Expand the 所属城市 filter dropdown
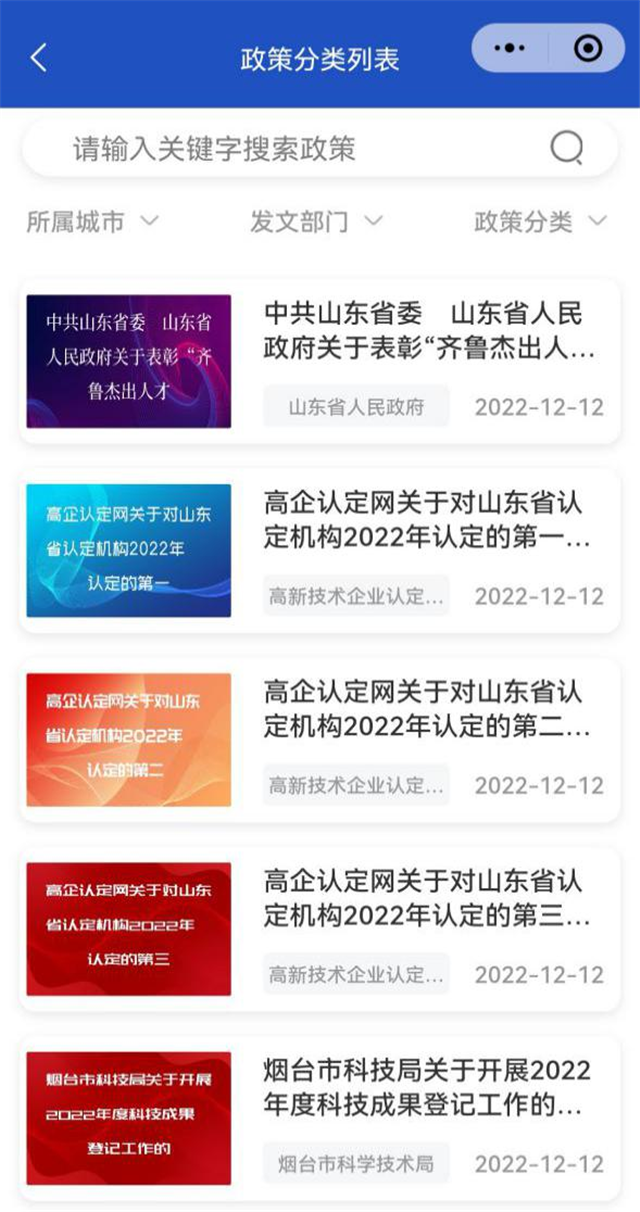 pyautogui.click(x=92, y=221)
